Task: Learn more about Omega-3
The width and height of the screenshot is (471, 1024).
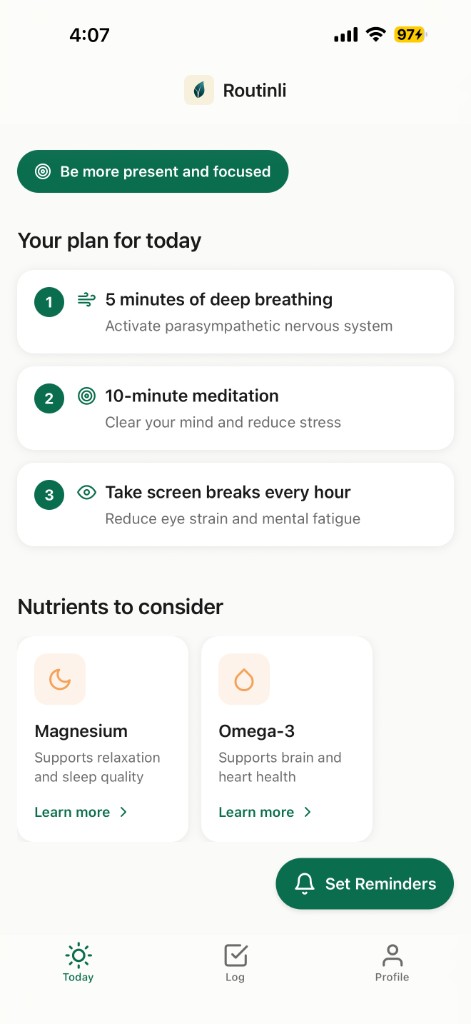Action: point(265,812)
